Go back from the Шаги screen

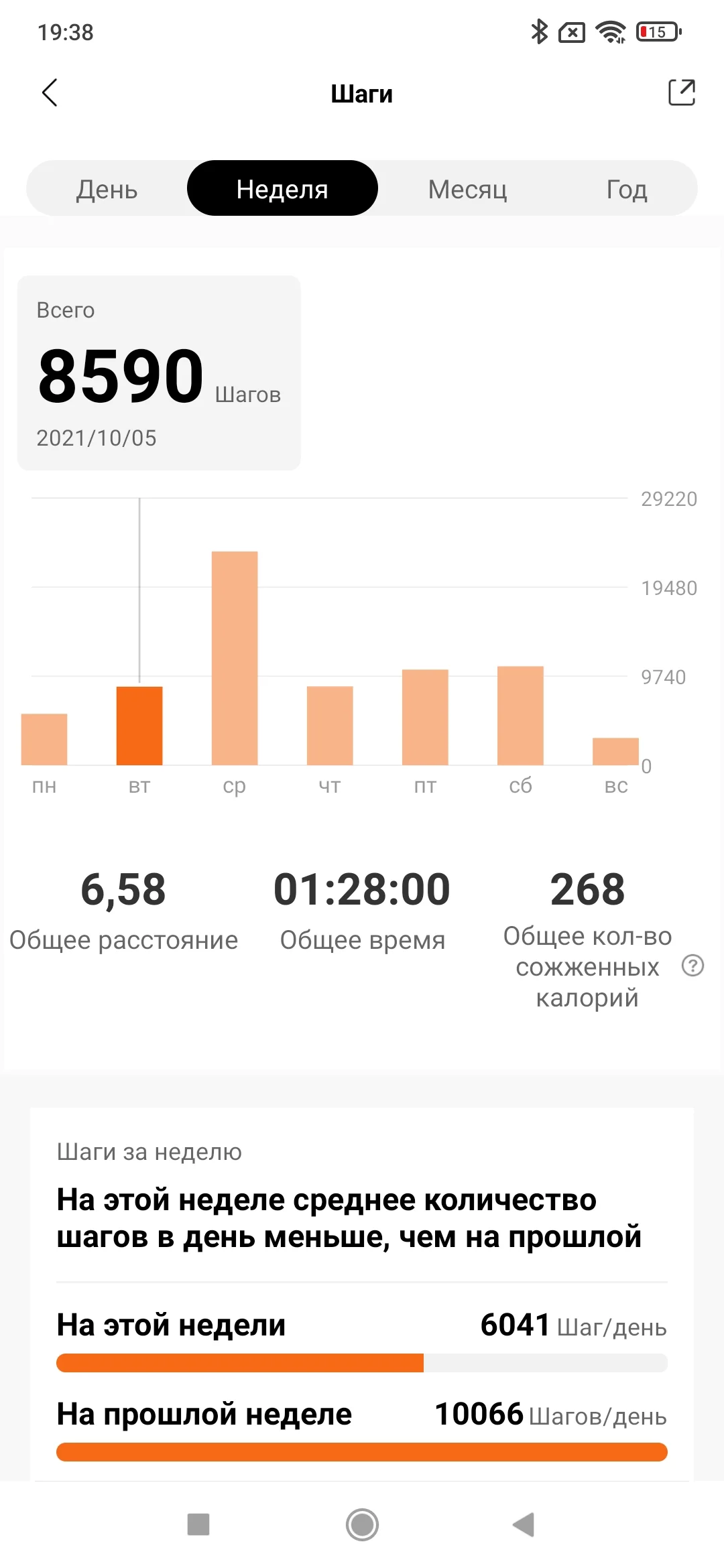(x=50, y=92)
